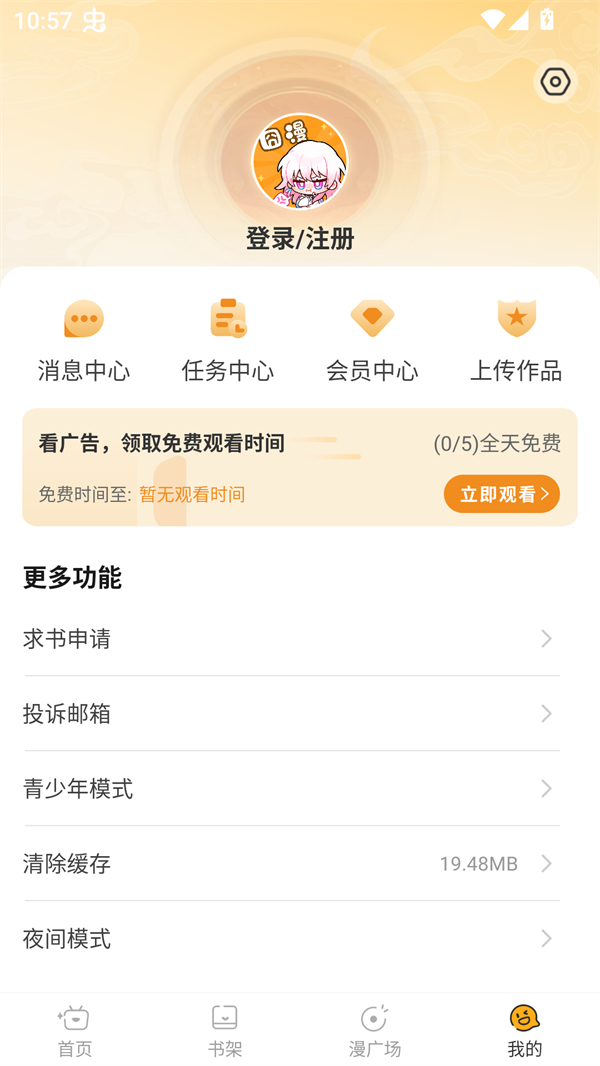Open 青少年模式 settings

(290, 789)
